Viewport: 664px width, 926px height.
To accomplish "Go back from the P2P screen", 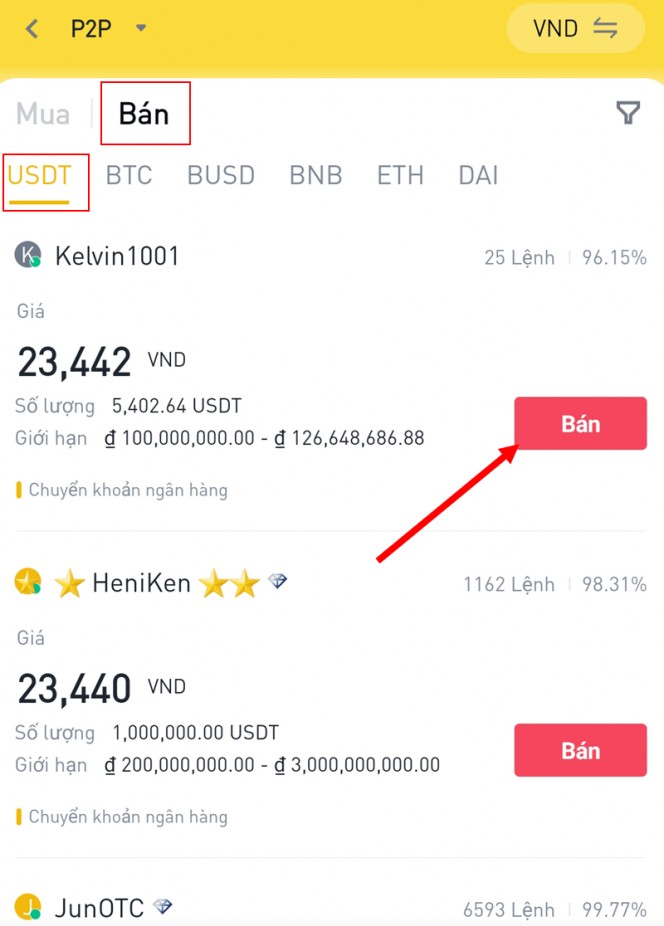I will (32, 28).
